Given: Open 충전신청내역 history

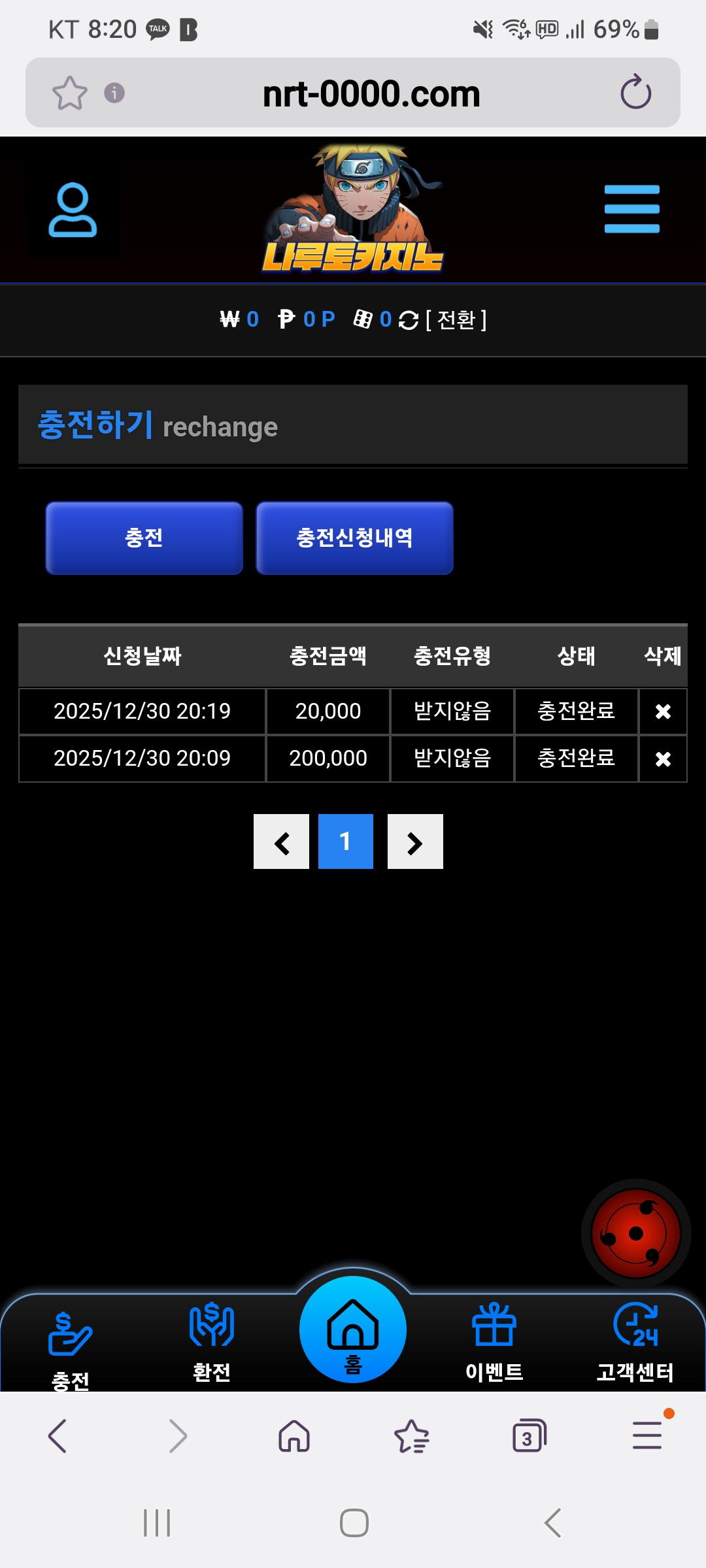Looking at the screenshot, I should 354,538.
